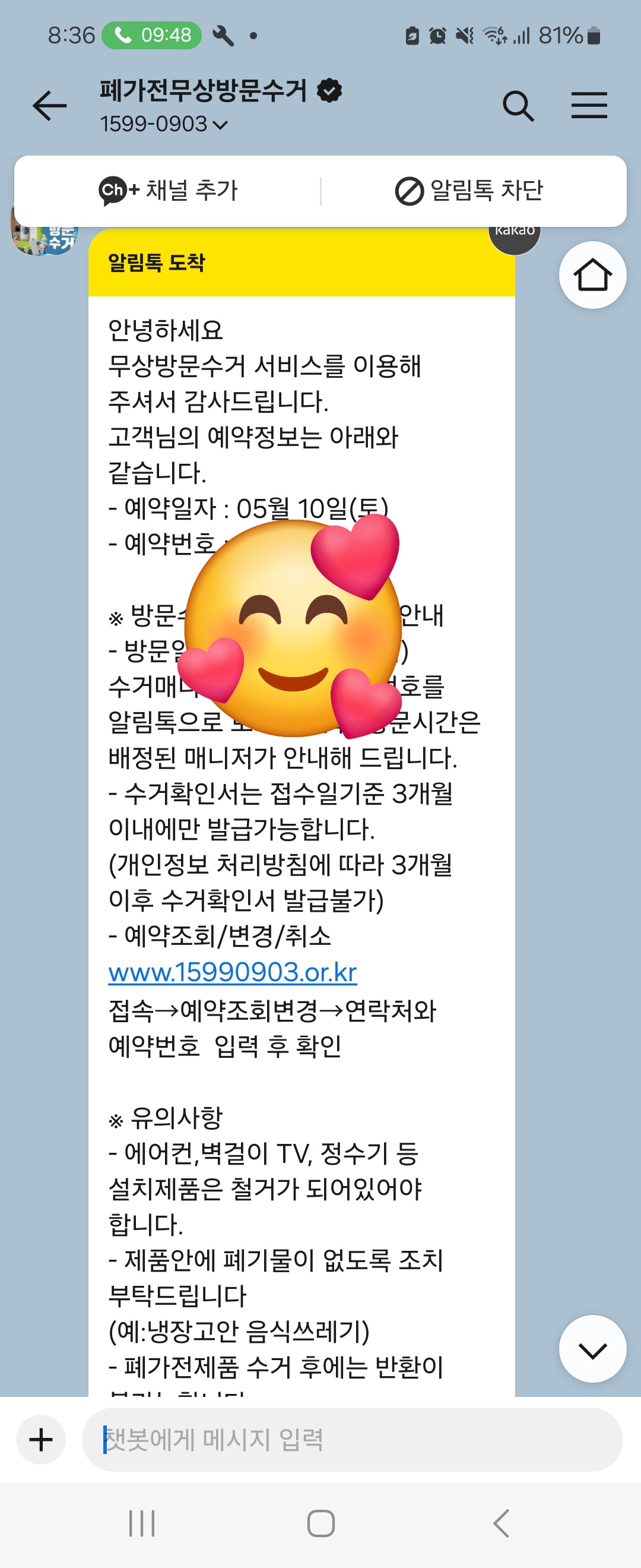Viewport: 641px width, 1568px height.
Task: Jump to the latest message with down arrow
Action: [592, 1349]
